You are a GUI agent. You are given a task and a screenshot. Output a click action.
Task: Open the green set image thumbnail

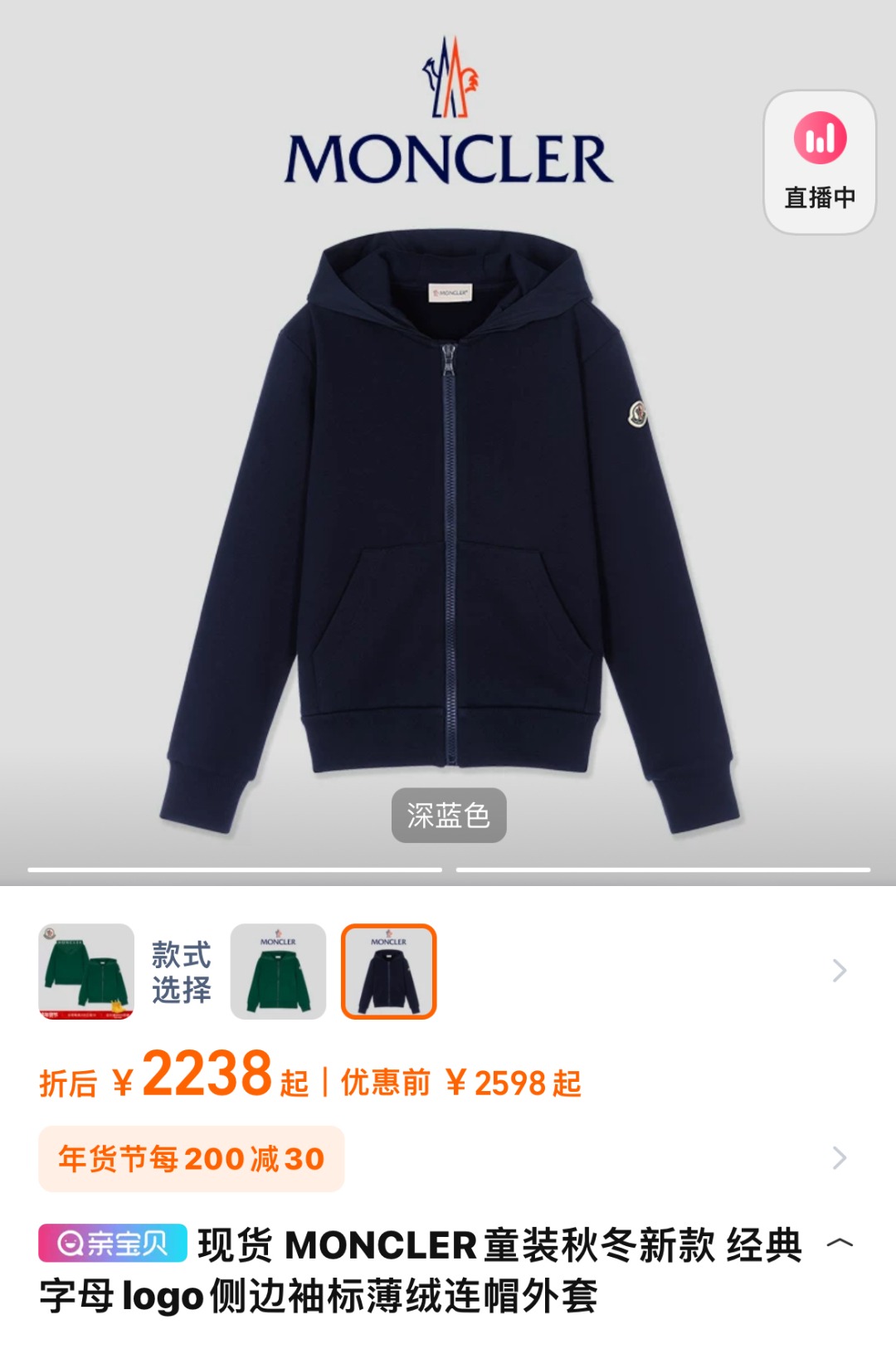pos(86,971)
